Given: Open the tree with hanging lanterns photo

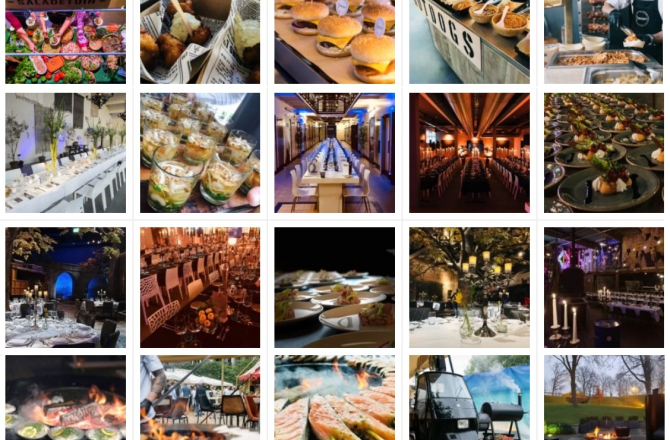Looking at the screenshot, I should click(469, 287).
